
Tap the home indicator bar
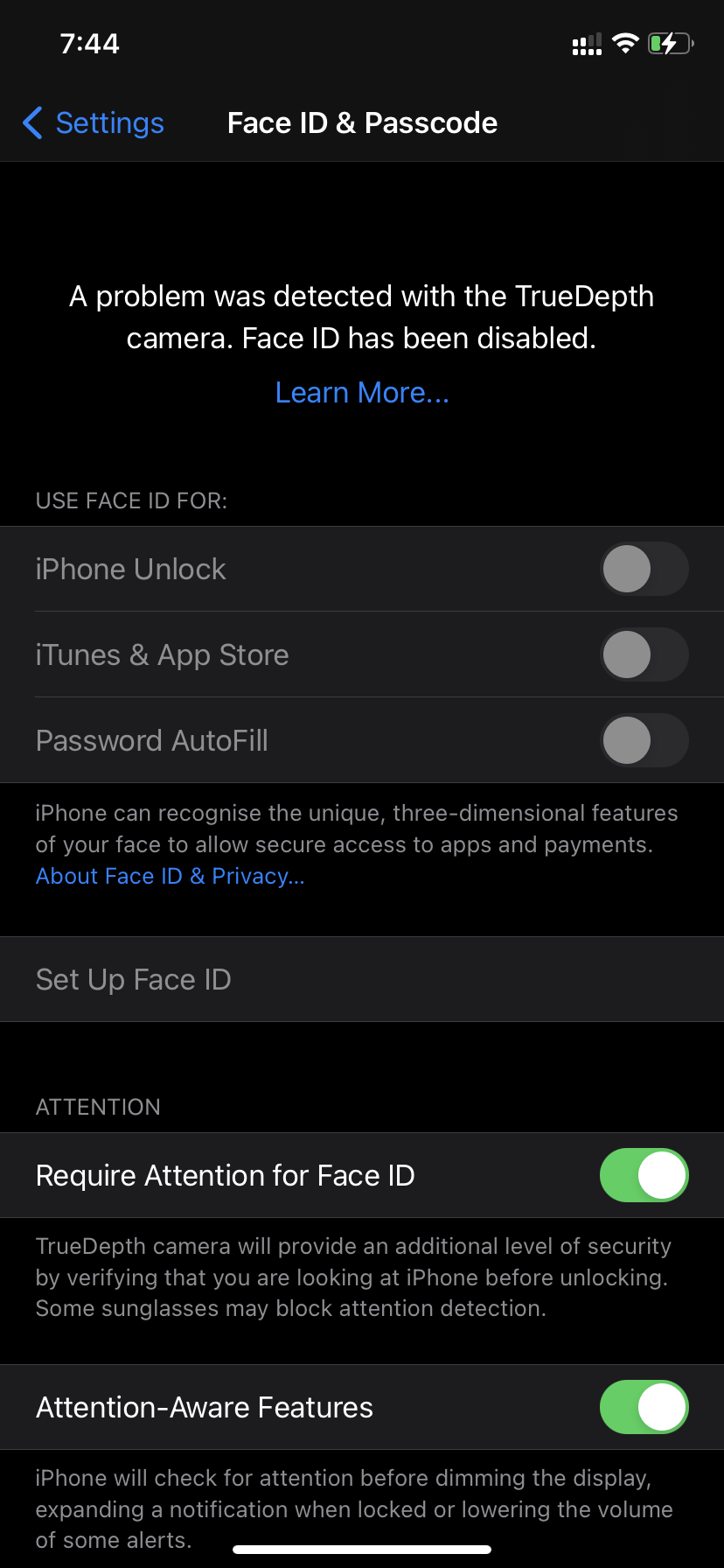point(361,1548)
